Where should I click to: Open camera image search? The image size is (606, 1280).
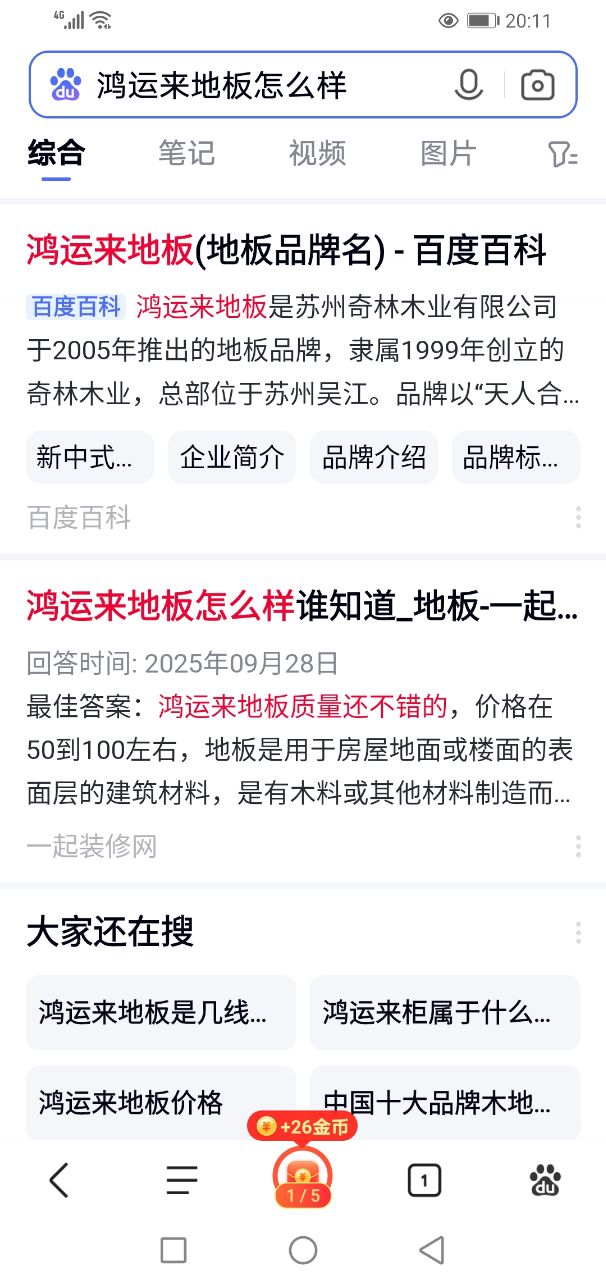(537, 86)
